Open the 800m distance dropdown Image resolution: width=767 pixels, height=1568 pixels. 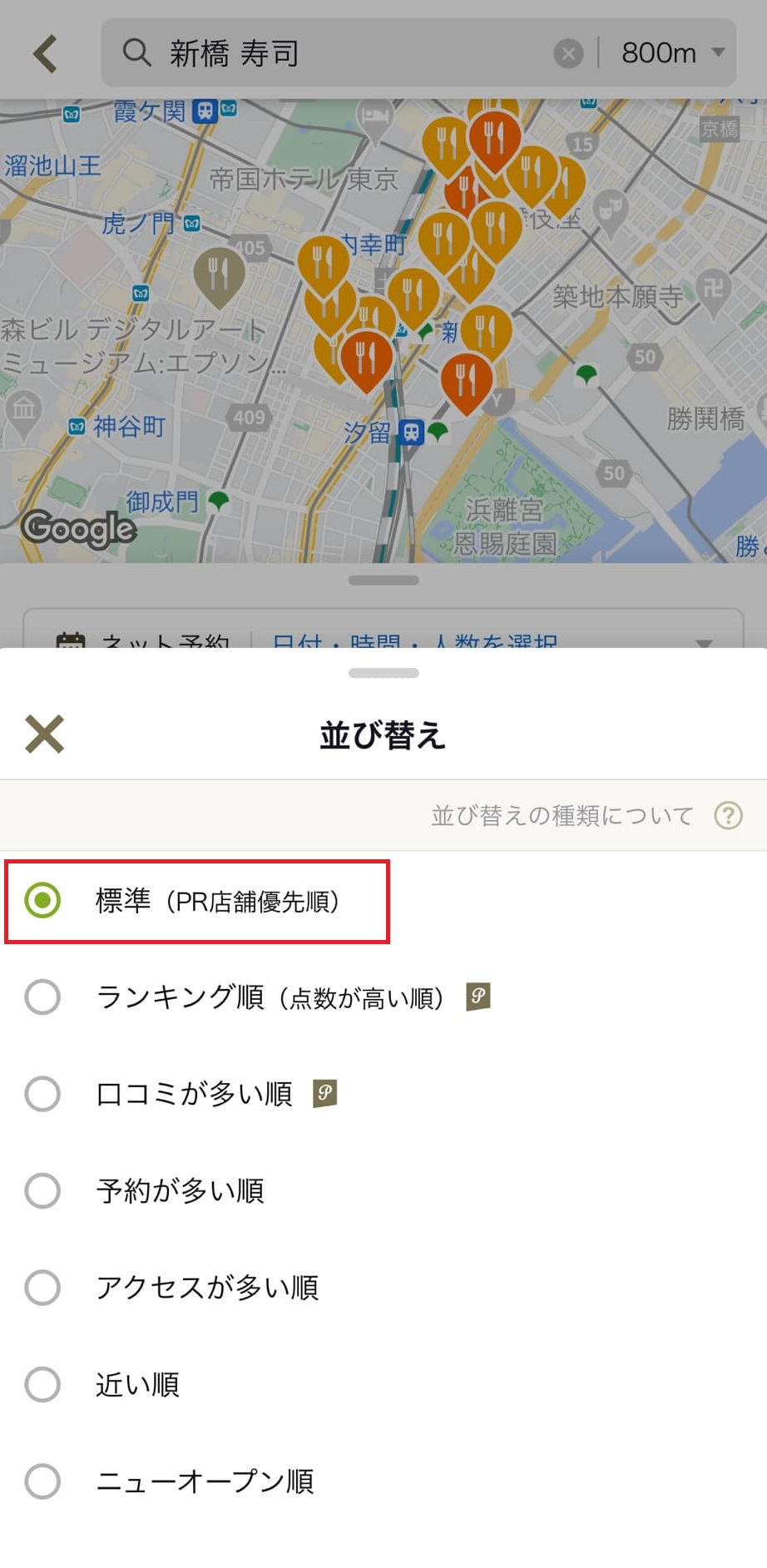[x=672, y=53]
